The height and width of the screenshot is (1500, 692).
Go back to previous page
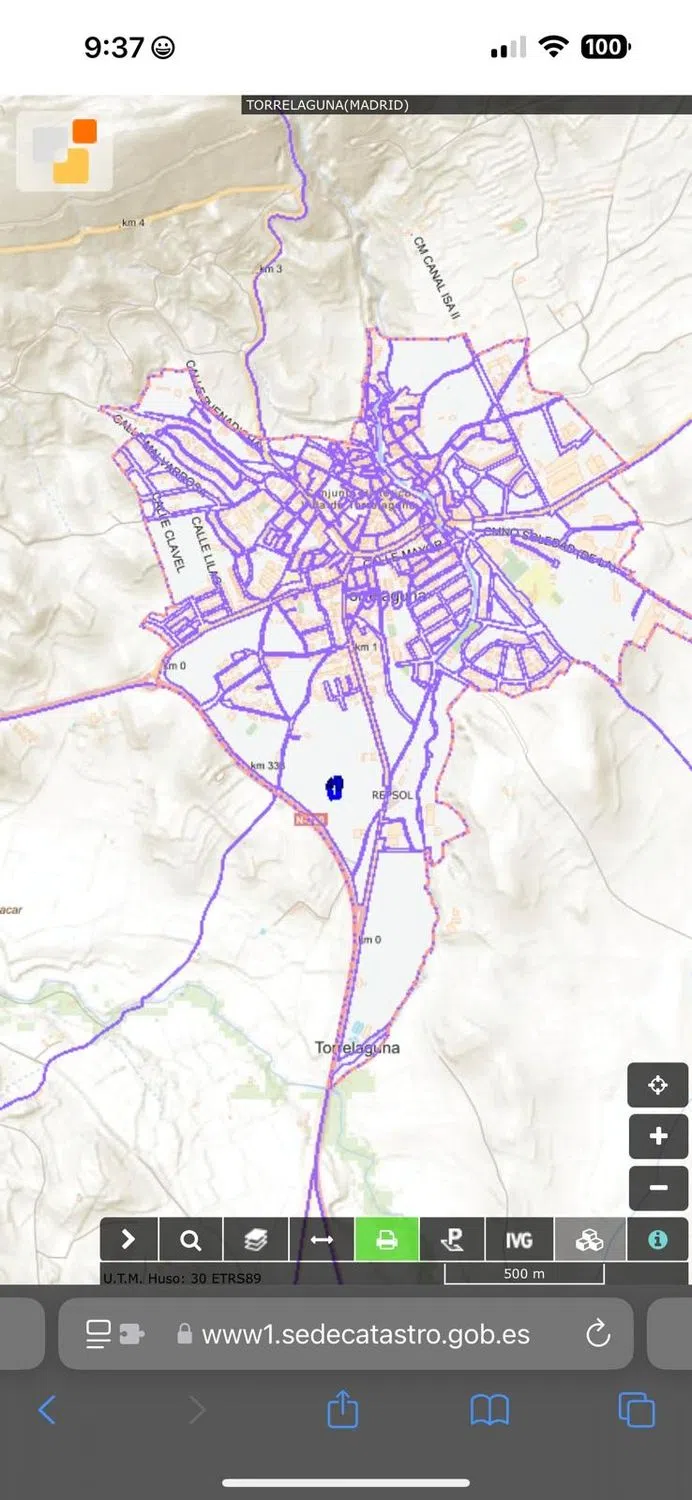click(47, 1410)
